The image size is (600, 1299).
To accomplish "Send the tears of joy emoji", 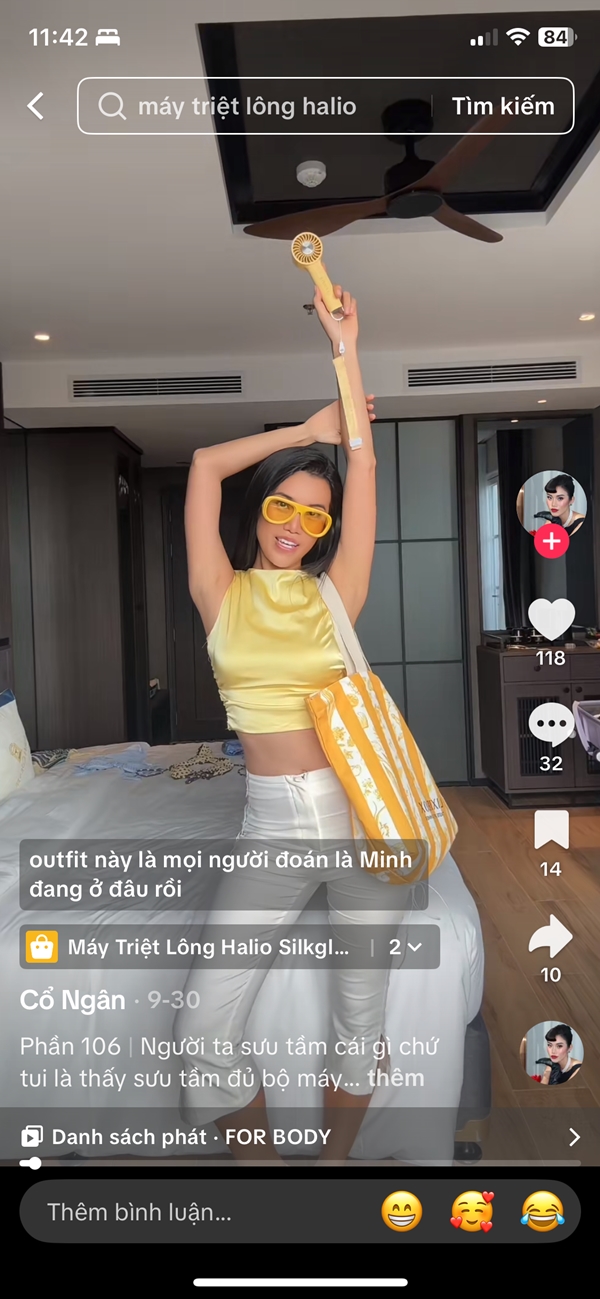I will coord(543,1213).
